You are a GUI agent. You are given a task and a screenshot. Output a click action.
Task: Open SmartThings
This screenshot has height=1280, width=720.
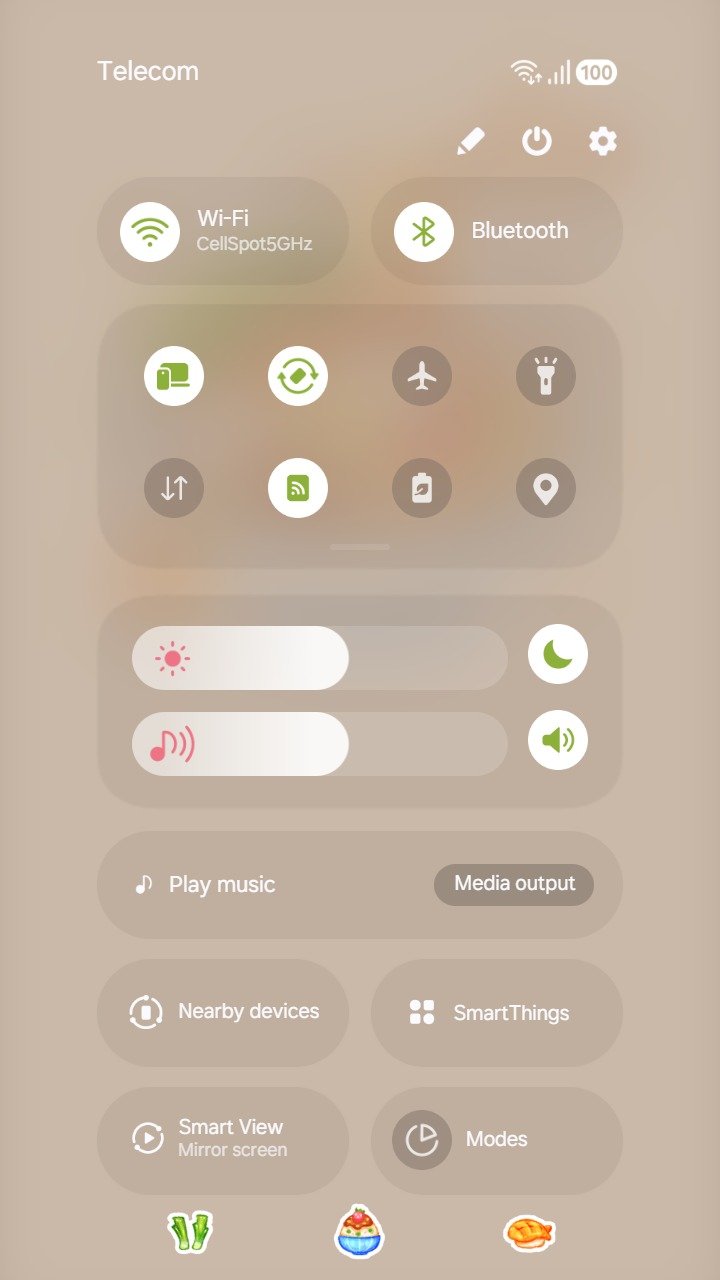tap(497, 1012)
